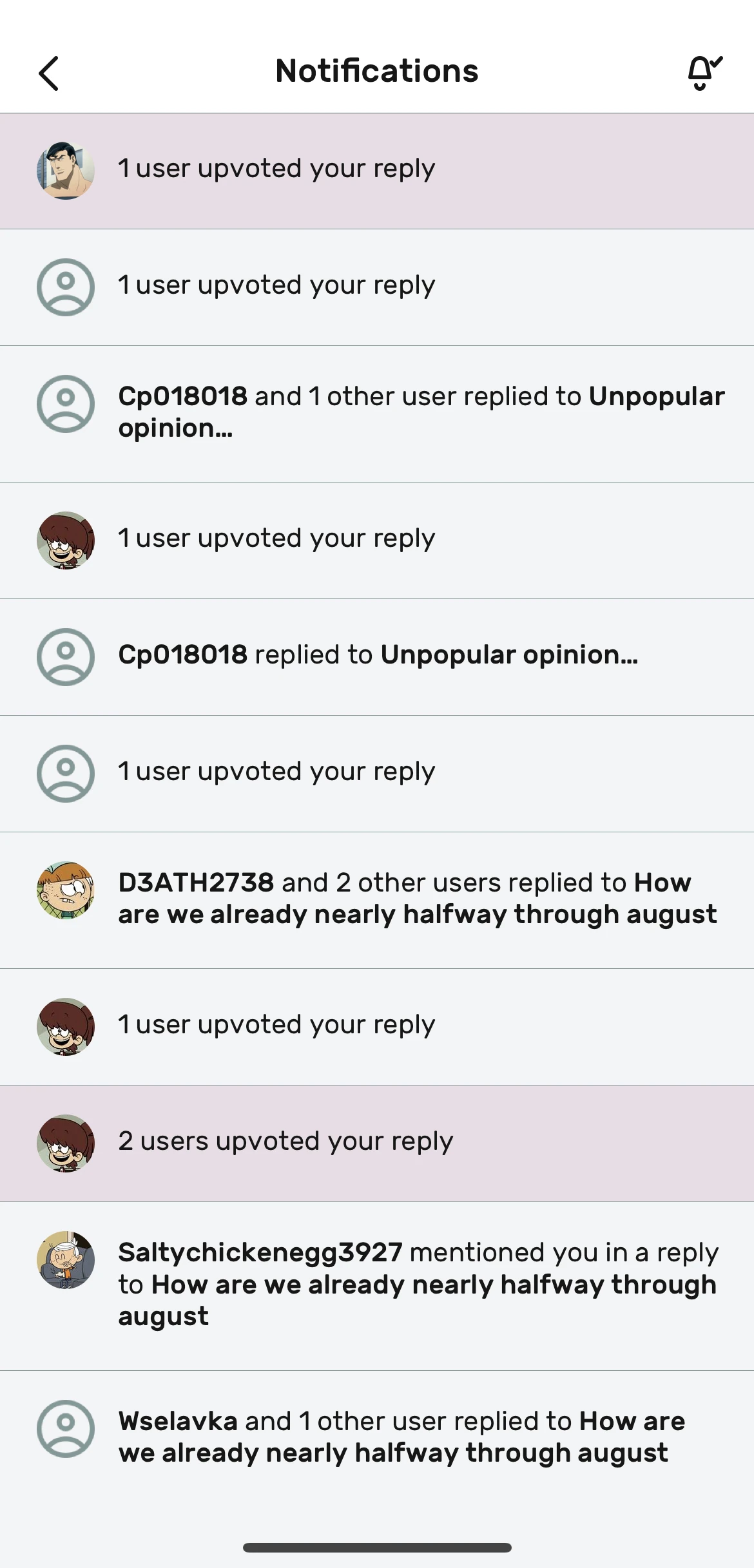The height and width of the screenshot is (1568, 754).
Task: Tap the home indicator bar at the bottom
Action: (x=377, y=1546)
